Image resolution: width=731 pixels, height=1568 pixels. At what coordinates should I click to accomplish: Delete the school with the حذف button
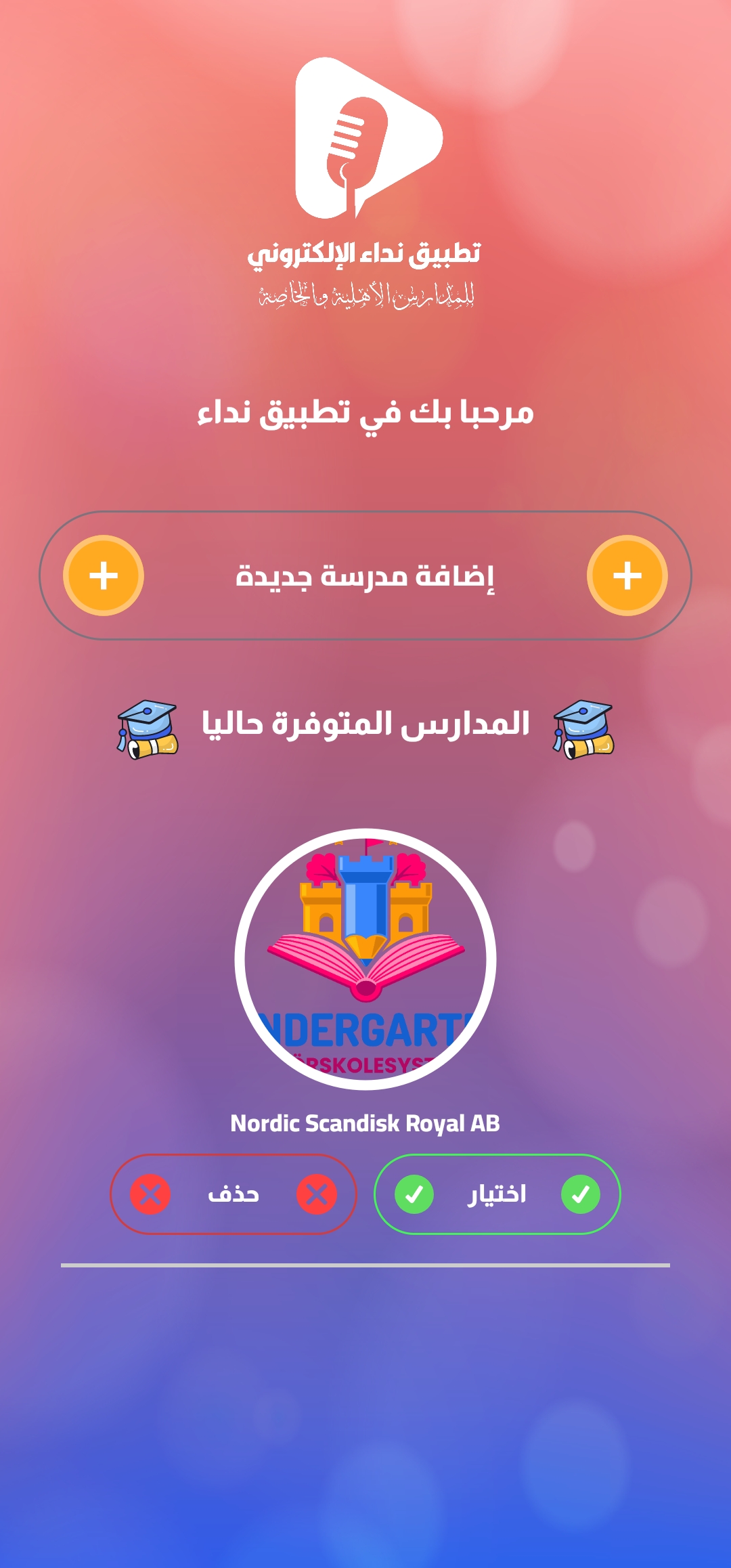(234, 1194)
